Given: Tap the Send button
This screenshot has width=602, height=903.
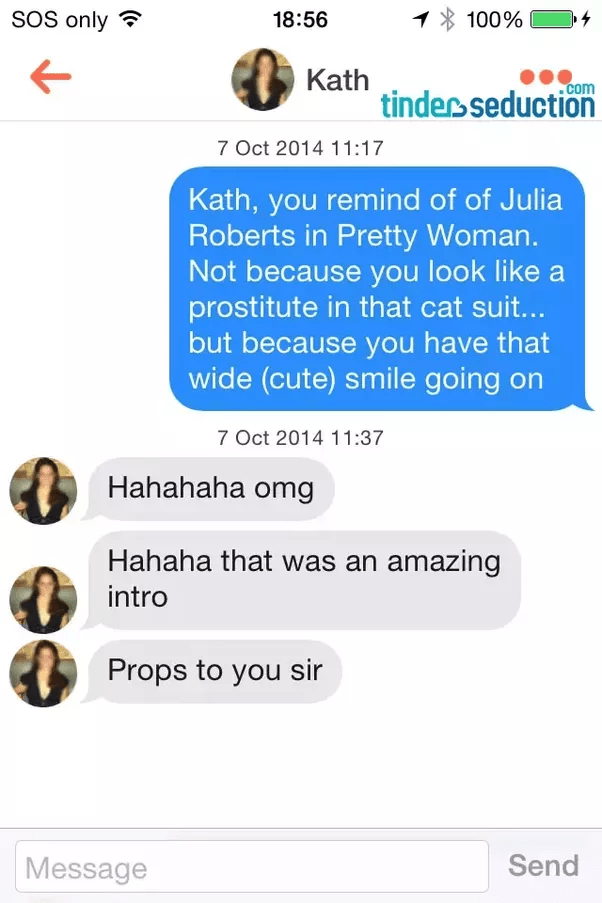Looking at the screenshot, I should click(543, 865).
